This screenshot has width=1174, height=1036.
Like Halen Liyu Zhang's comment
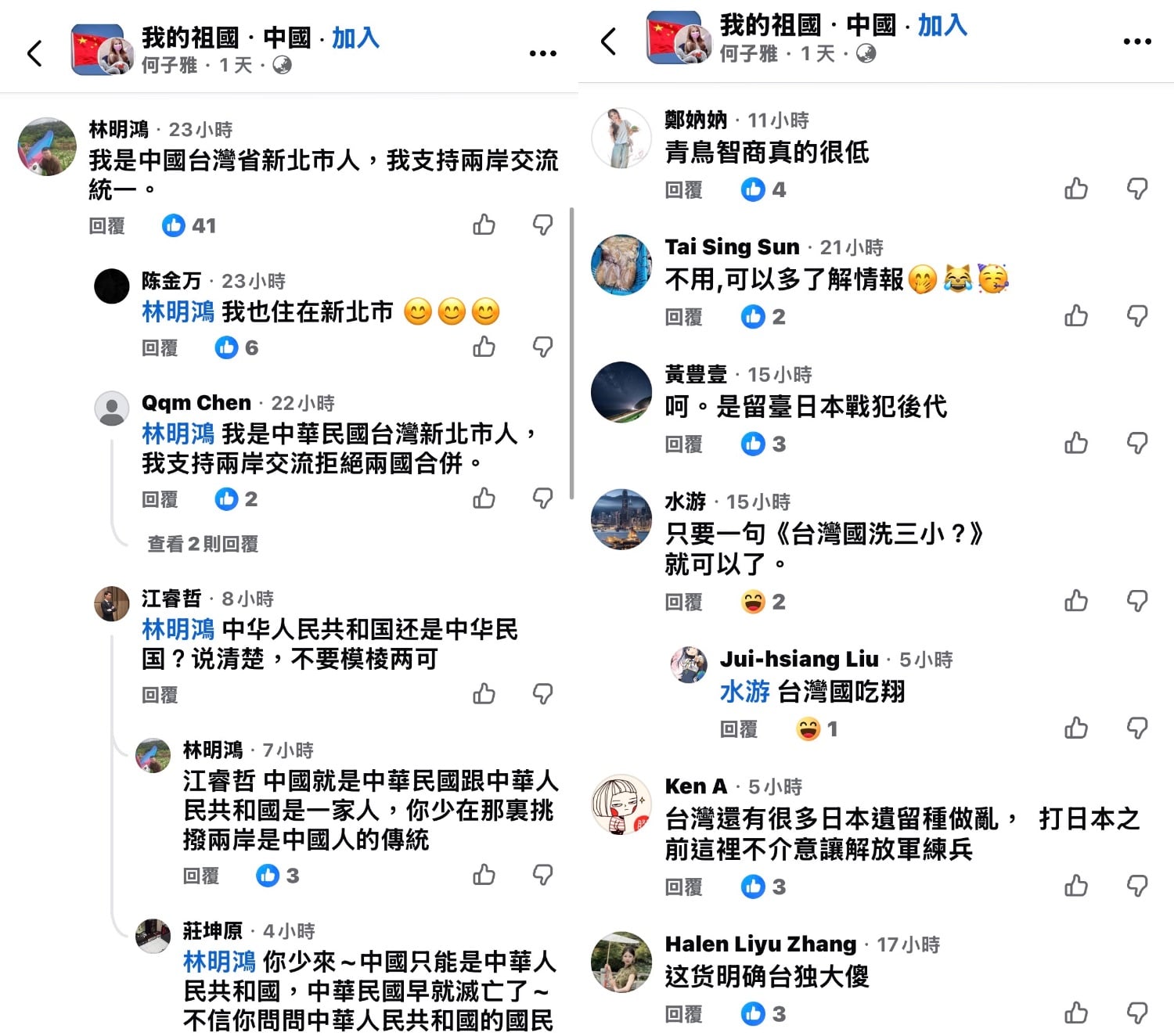click(x=1076, y=1013)
